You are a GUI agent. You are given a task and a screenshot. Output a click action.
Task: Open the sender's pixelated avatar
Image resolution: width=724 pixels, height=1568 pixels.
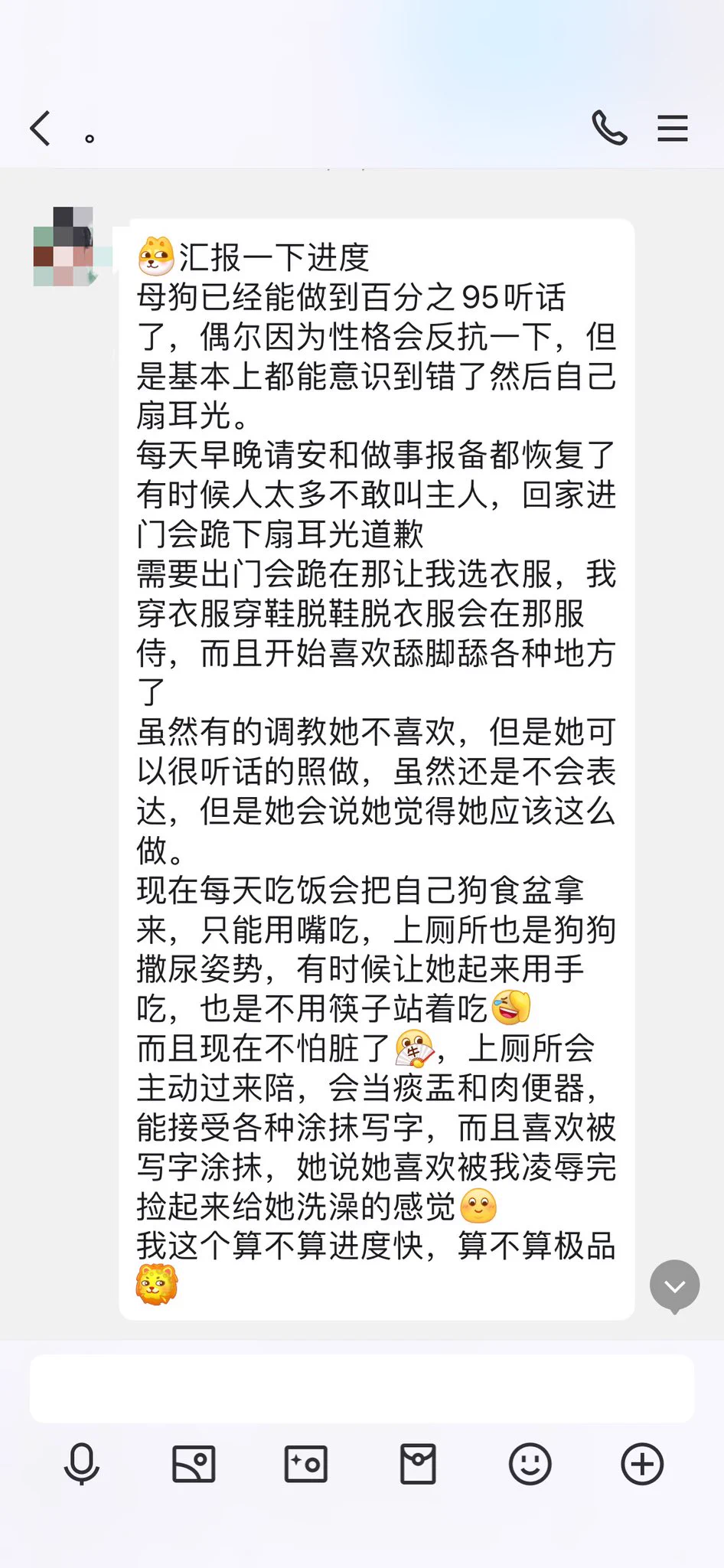pos(64,246)
